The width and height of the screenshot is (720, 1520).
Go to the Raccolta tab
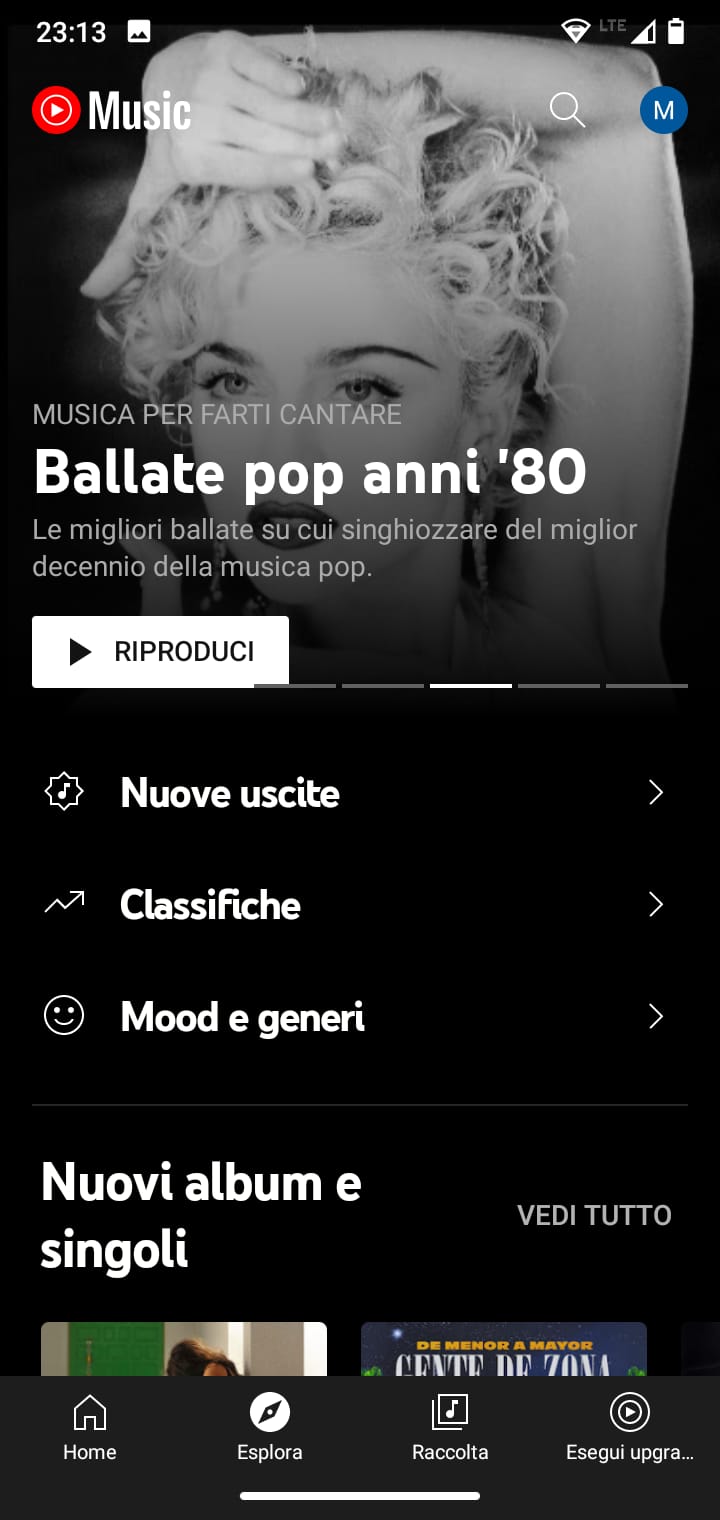(450, 1428)
